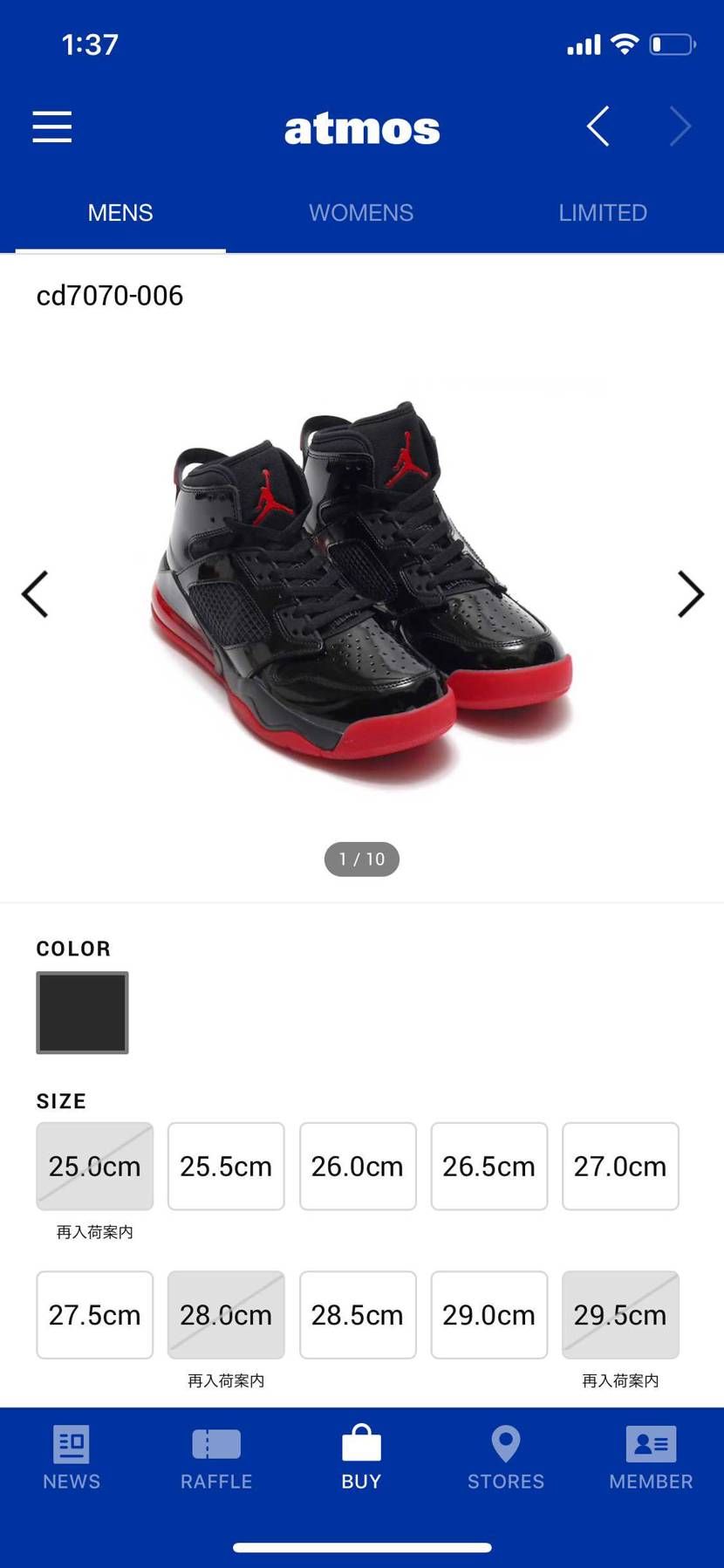
Task: Select size 26.0cm
Action: coord(358,1166)
